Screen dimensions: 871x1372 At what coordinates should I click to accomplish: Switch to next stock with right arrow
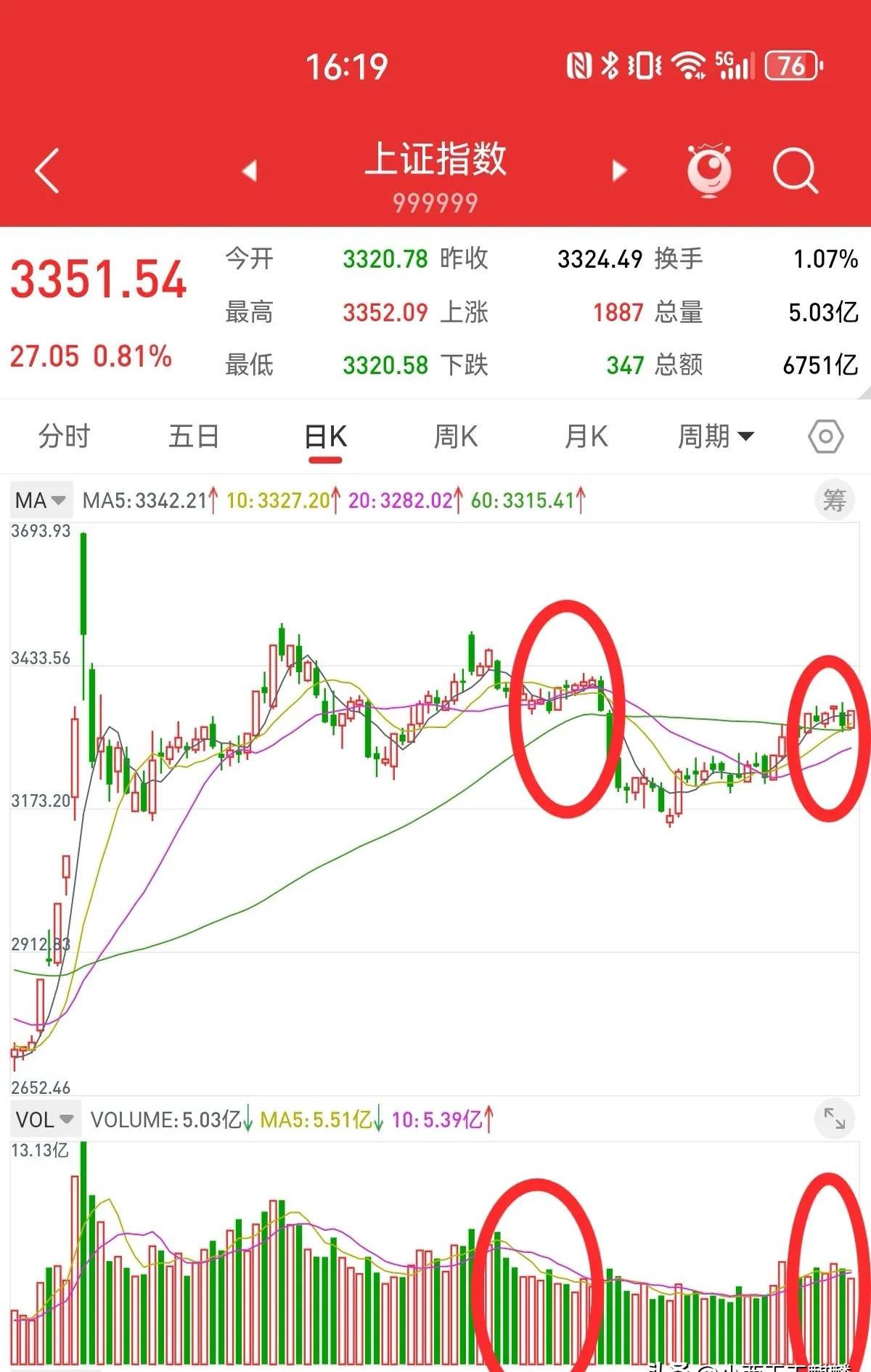(x=618, y=171)
